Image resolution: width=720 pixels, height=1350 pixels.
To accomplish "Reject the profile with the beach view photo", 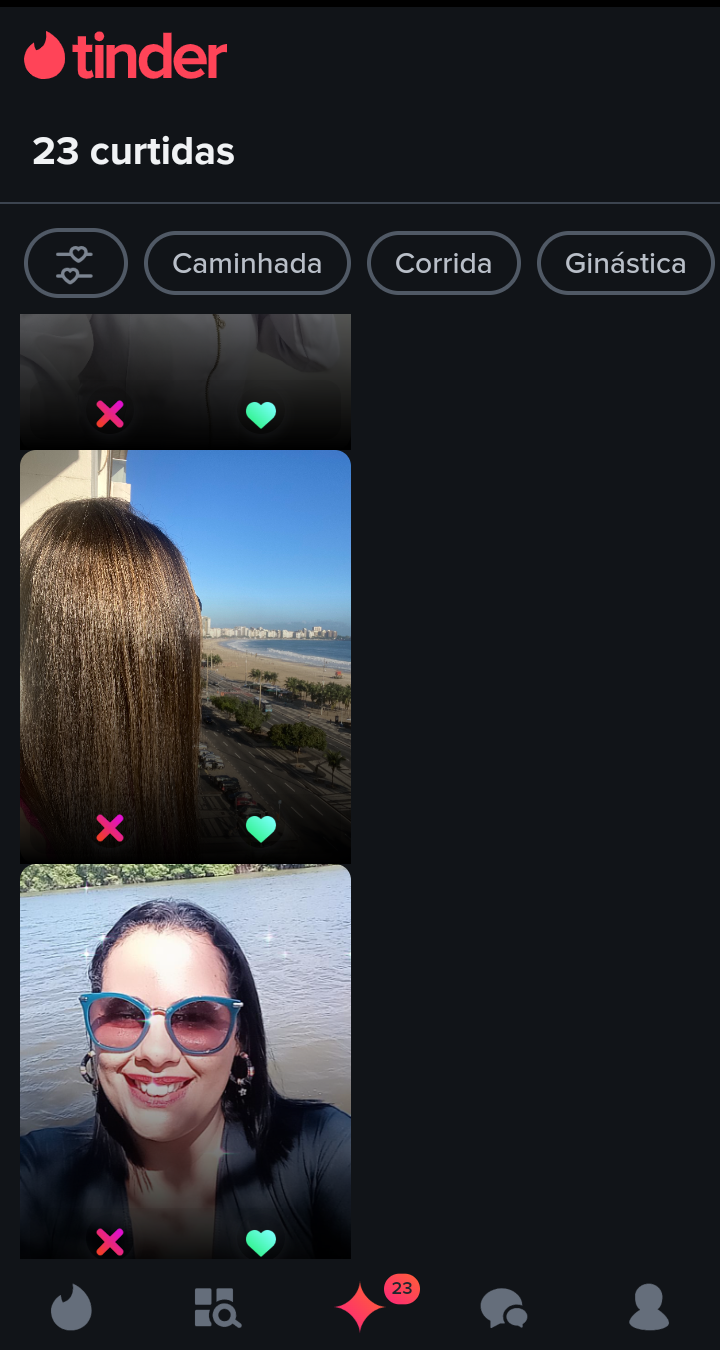I will pos(110,828).
